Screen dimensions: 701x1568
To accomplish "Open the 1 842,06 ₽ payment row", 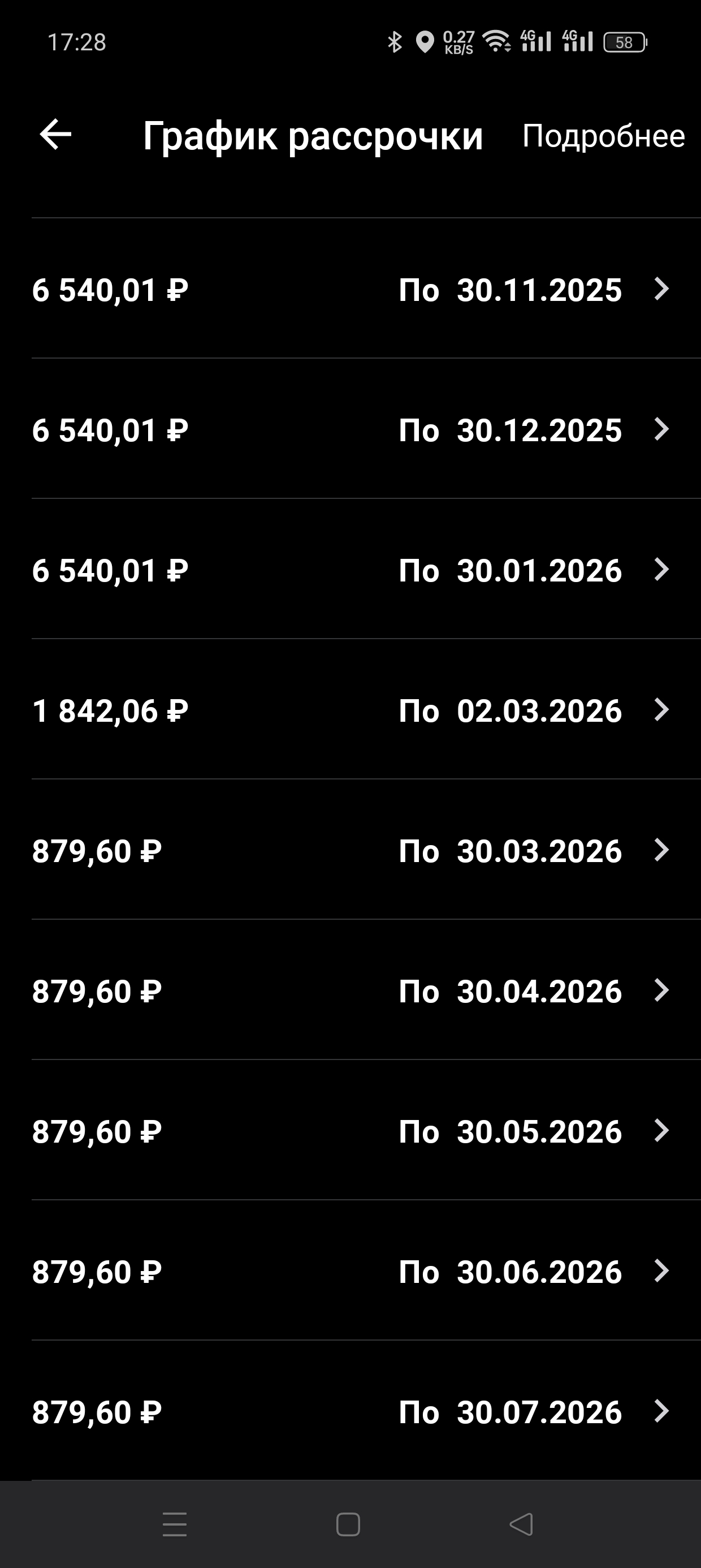I will 365,710.
